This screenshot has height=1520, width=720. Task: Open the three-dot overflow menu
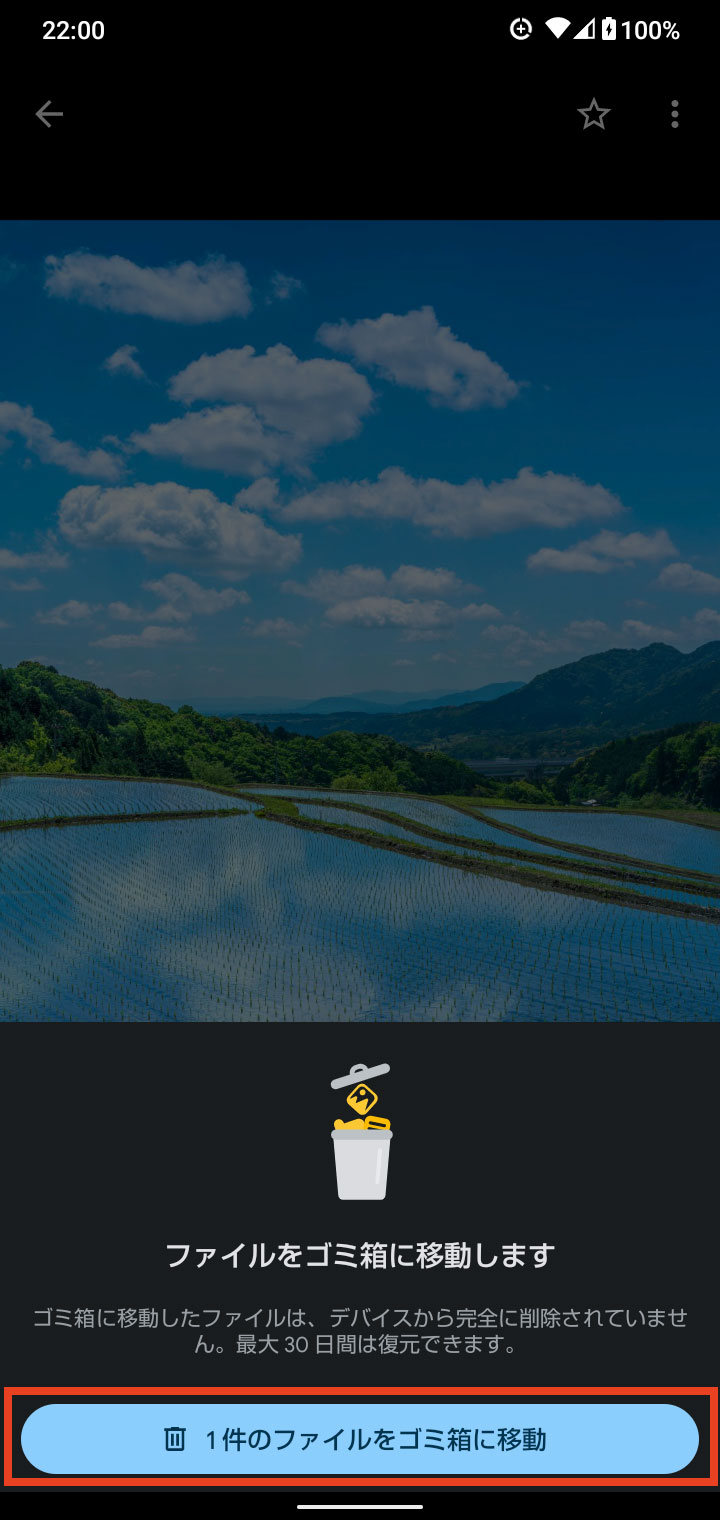coord(674,114)
